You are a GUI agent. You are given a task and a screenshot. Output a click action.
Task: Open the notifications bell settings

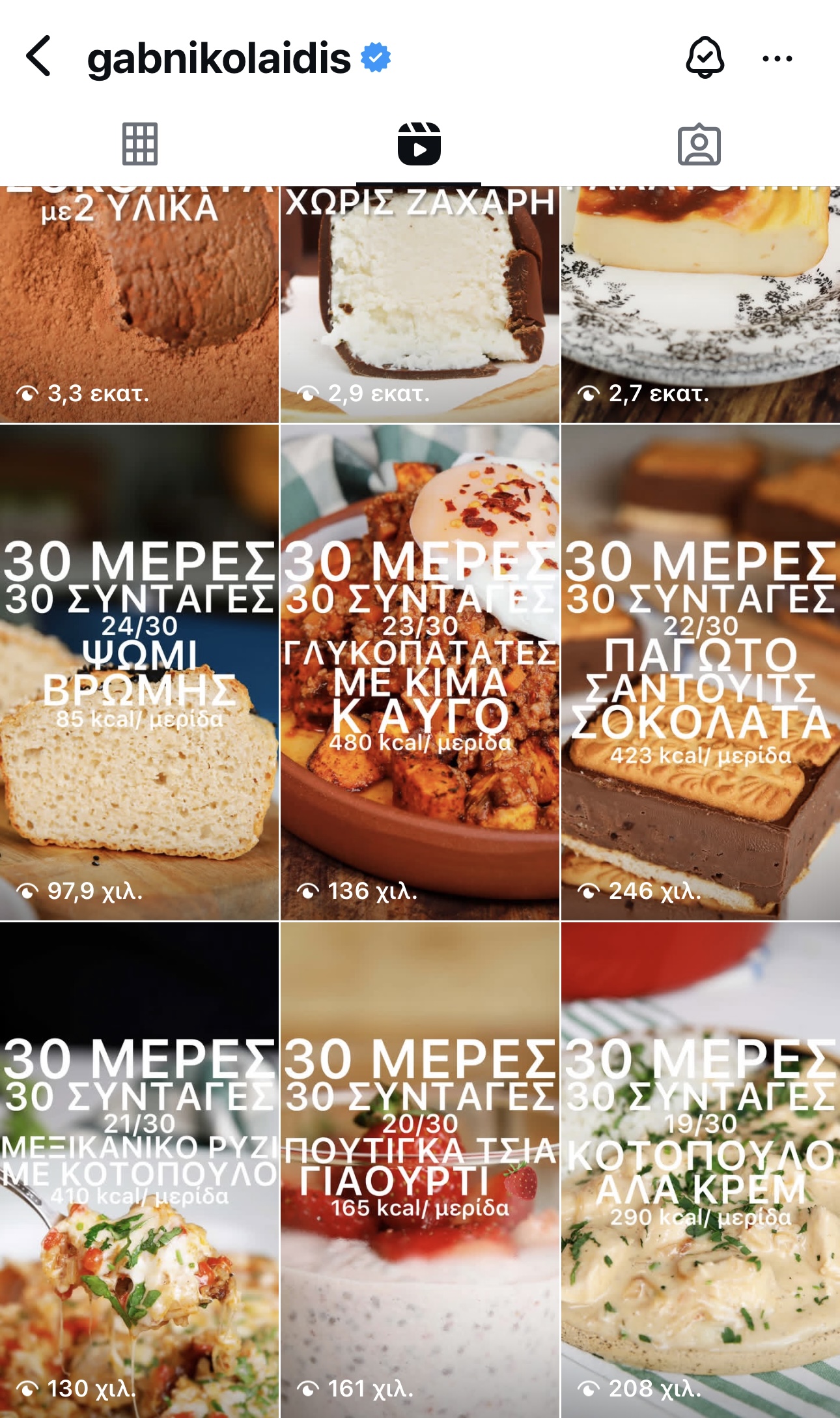pos(705,57)
